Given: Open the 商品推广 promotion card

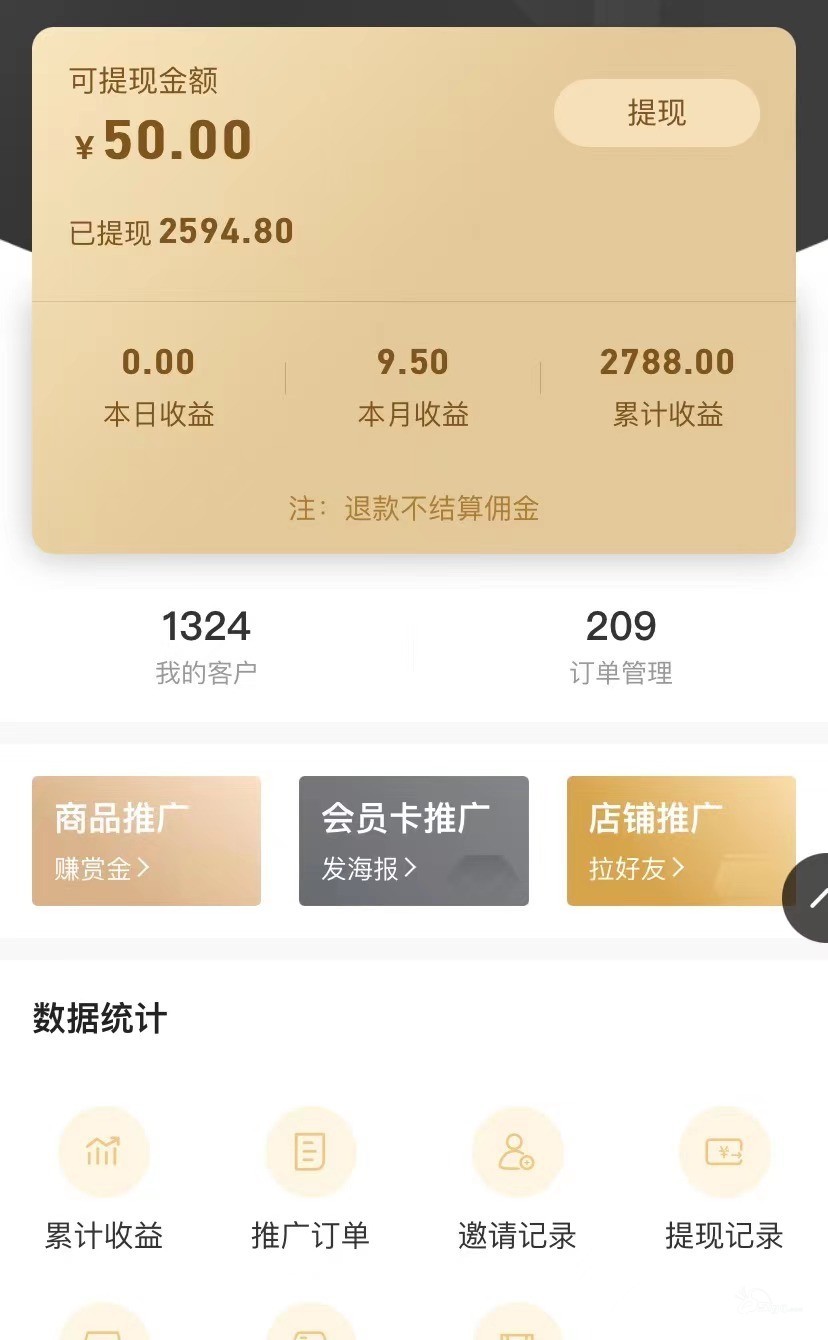Looking at the screenshot, I should click(146, 841).
